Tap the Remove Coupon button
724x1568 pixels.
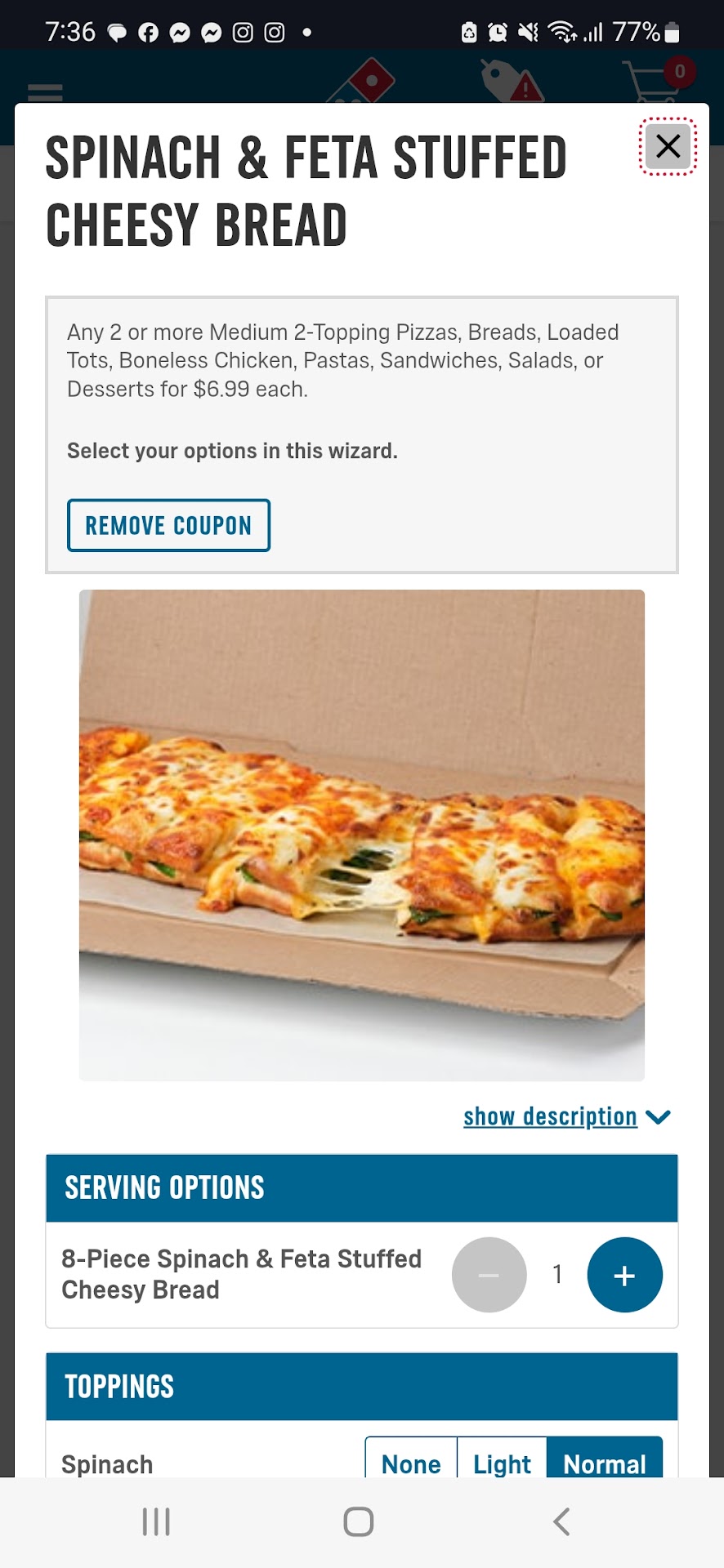point(168,525)
